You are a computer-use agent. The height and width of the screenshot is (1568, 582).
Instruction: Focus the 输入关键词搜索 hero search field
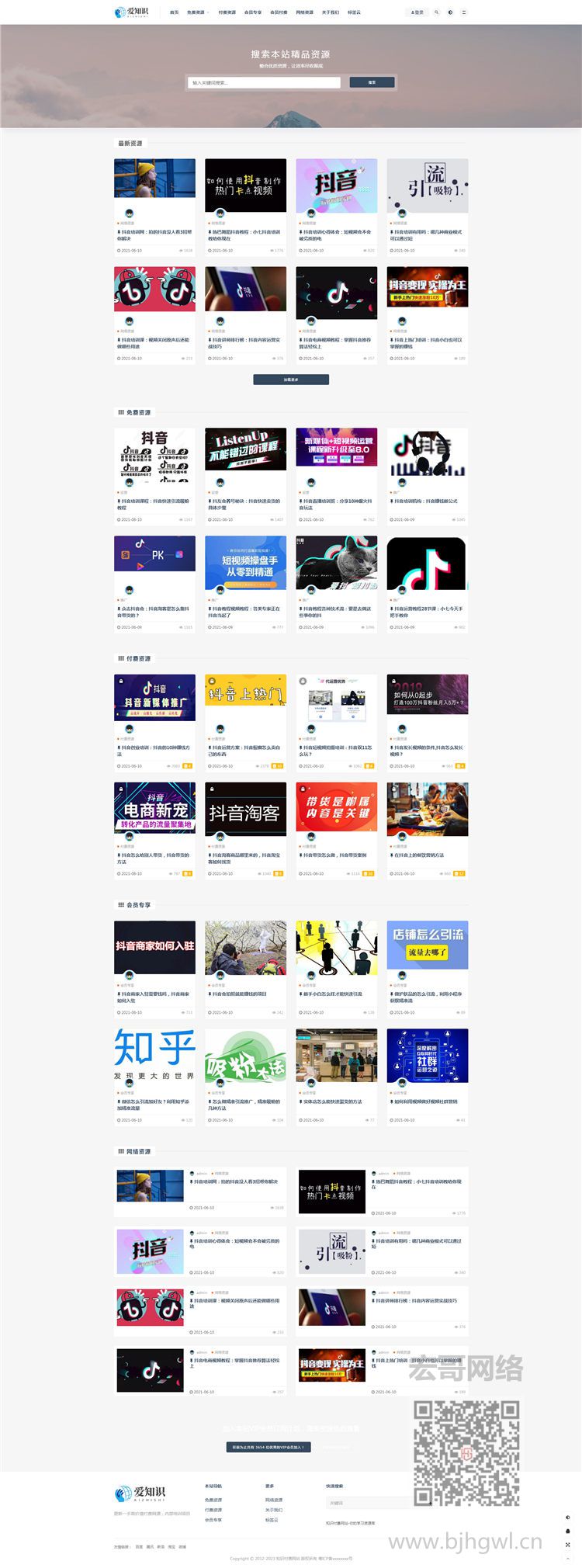click(264, 82)
